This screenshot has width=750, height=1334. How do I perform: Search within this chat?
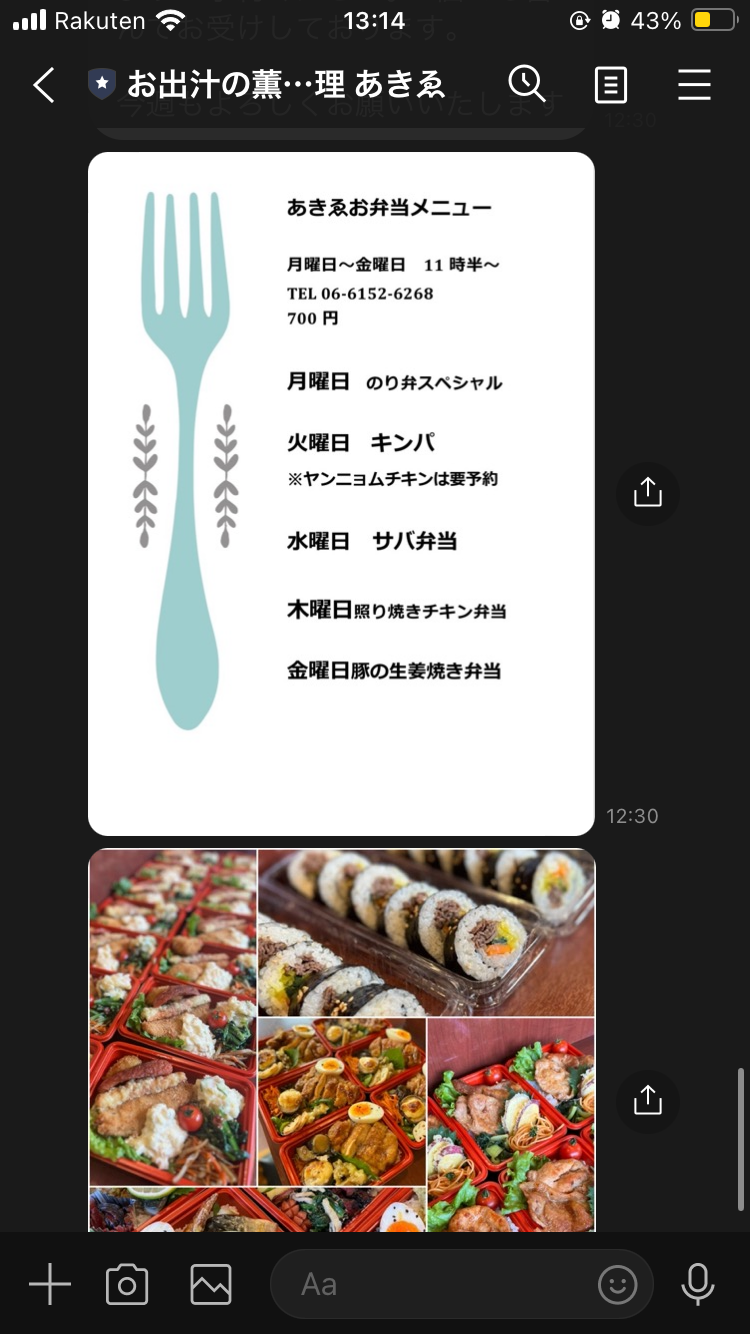526,85
